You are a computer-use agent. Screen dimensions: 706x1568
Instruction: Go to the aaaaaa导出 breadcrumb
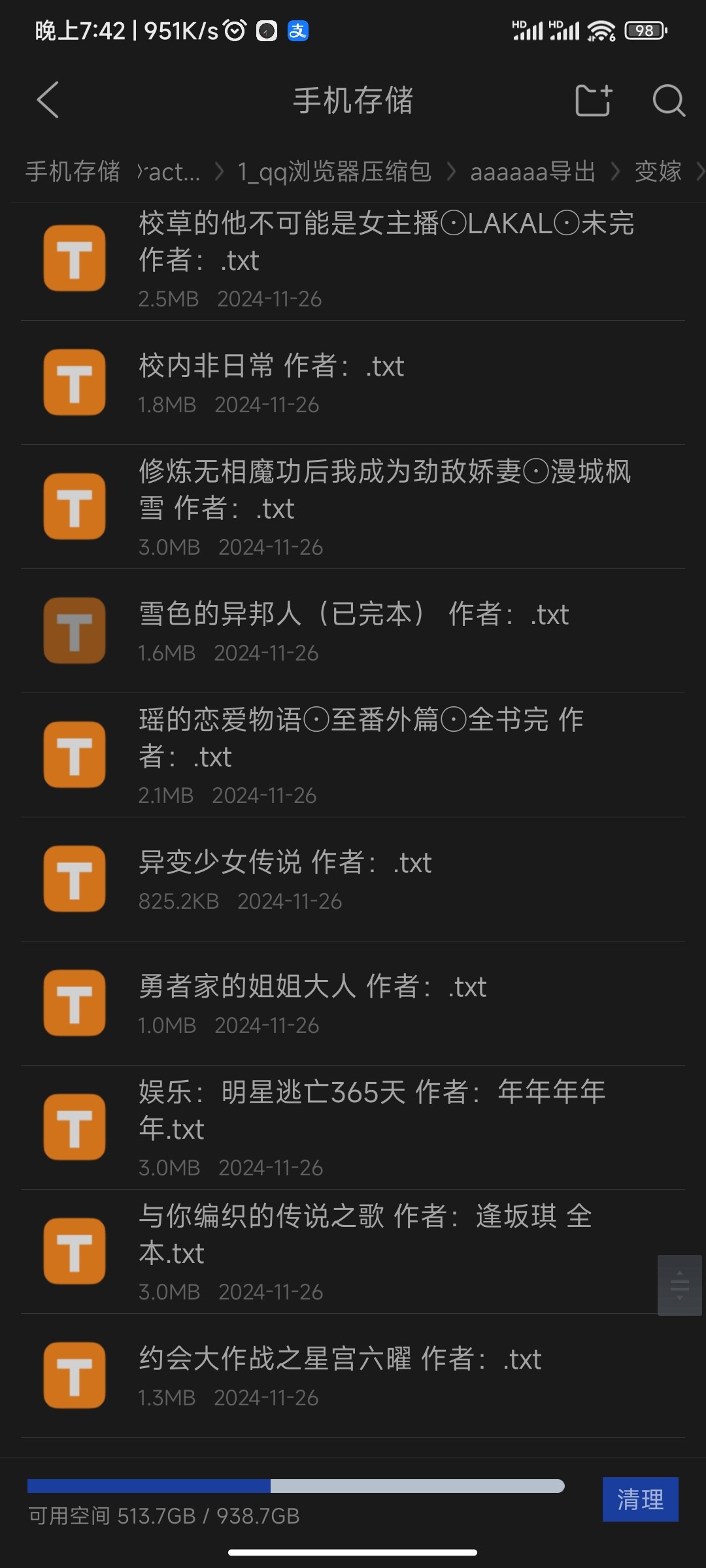(x=533, y=171)
